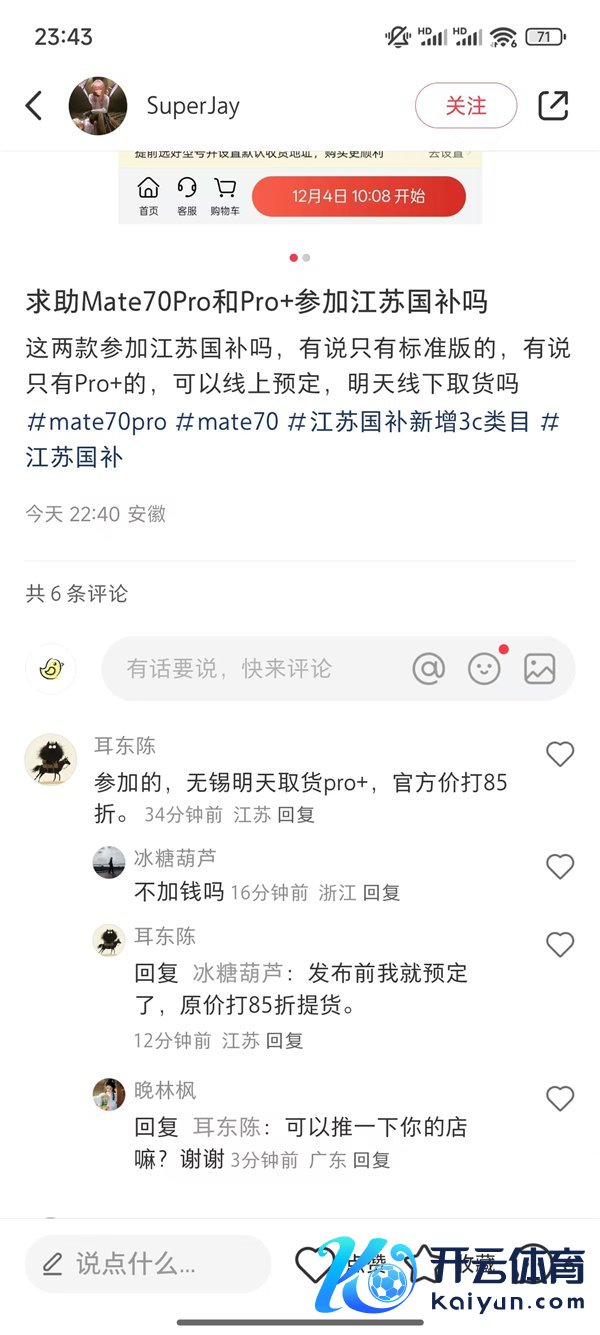600x1335 pixels.
Task: Follow SuperJay with the 关注 button
Action: click(x=466, y=106)
